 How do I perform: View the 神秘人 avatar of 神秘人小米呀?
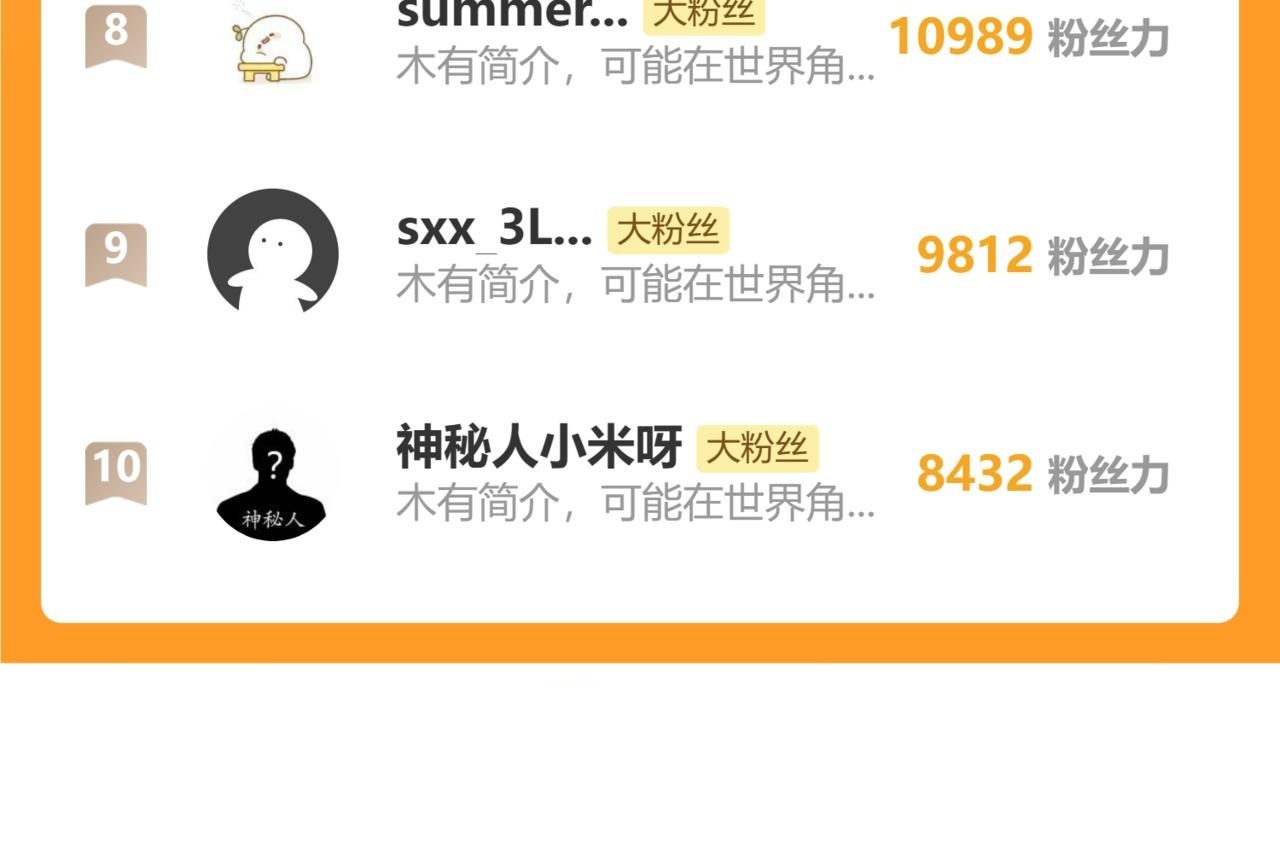point(273,474)
